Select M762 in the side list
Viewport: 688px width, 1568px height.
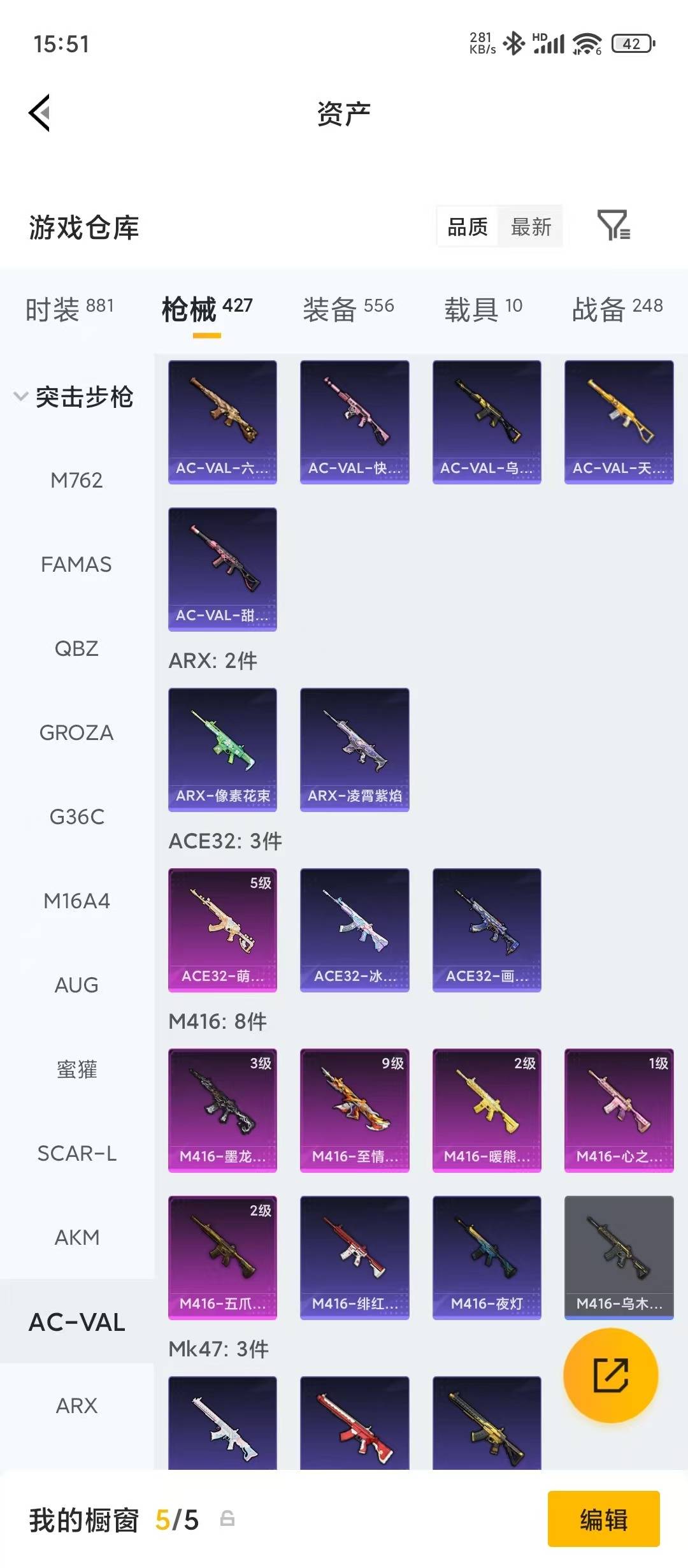[76, 480]
